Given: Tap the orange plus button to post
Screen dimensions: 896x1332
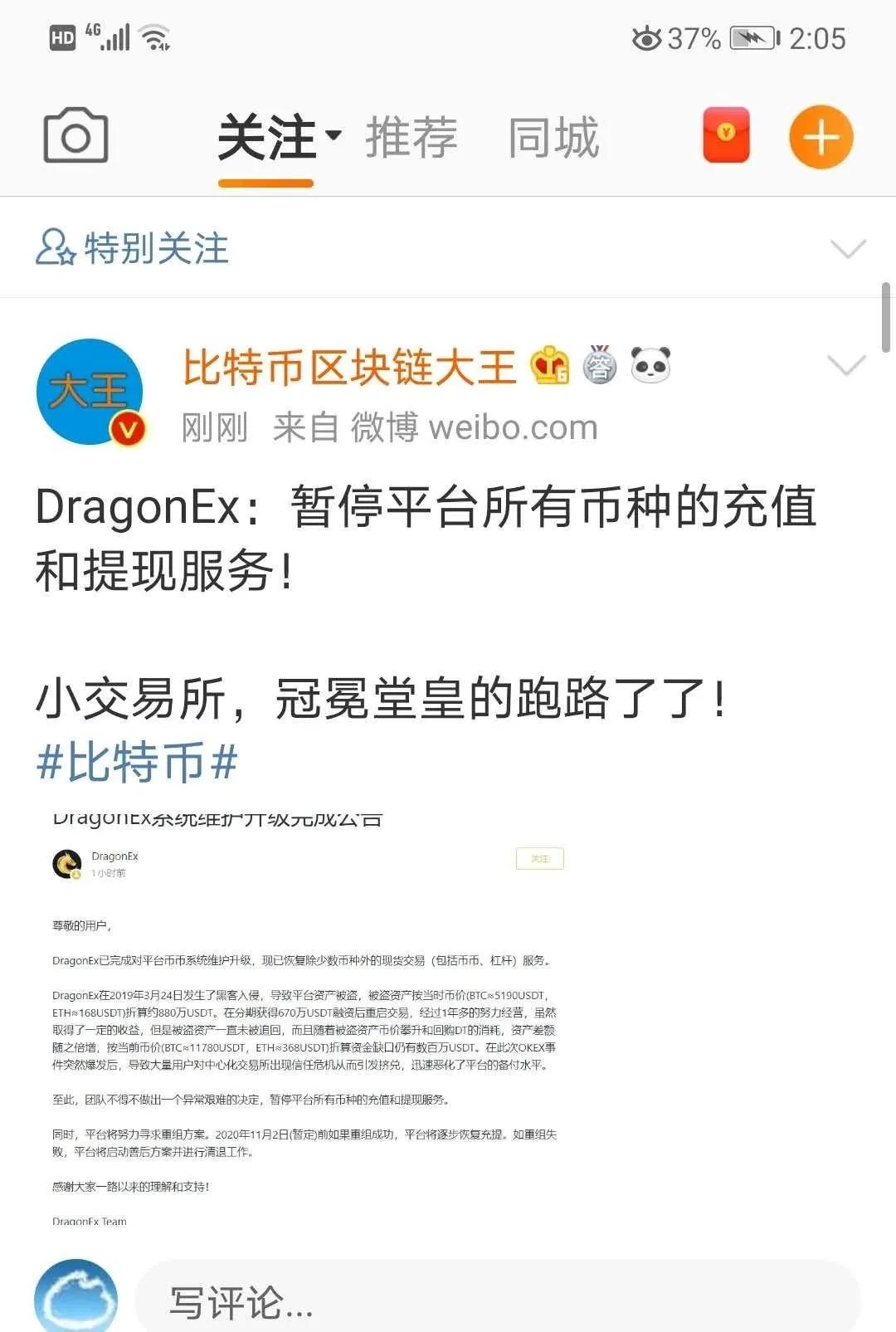Looking at the screenshot, I should pyautogui.click(x=821, y=137).
